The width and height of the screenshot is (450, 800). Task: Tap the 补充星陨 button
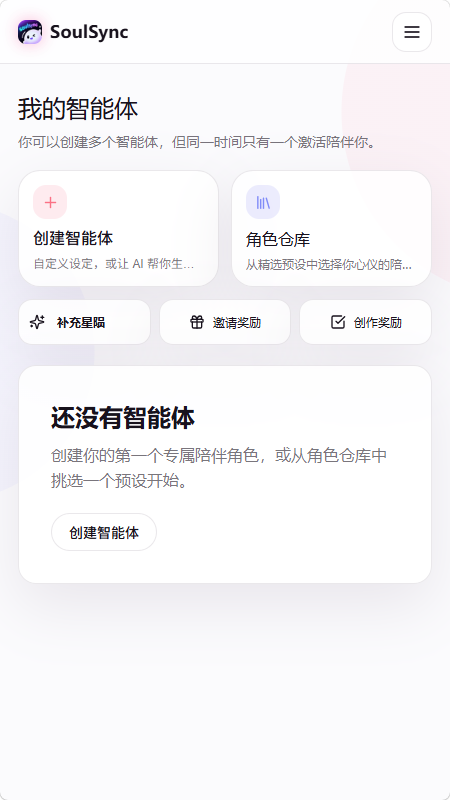point(85,322)
